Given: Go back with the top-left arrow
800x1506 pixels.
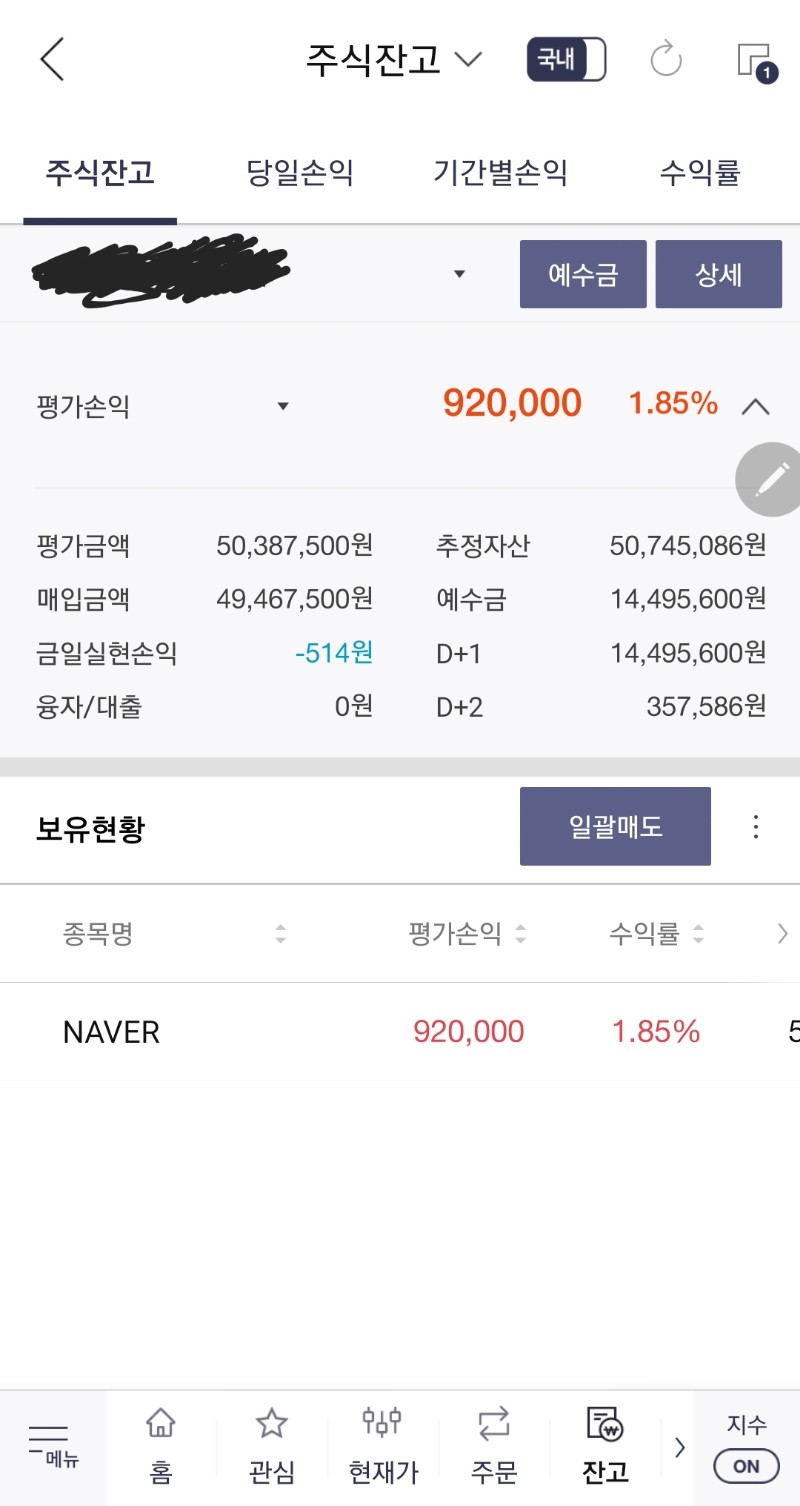Looking at the screenshot, I should 52,60.
